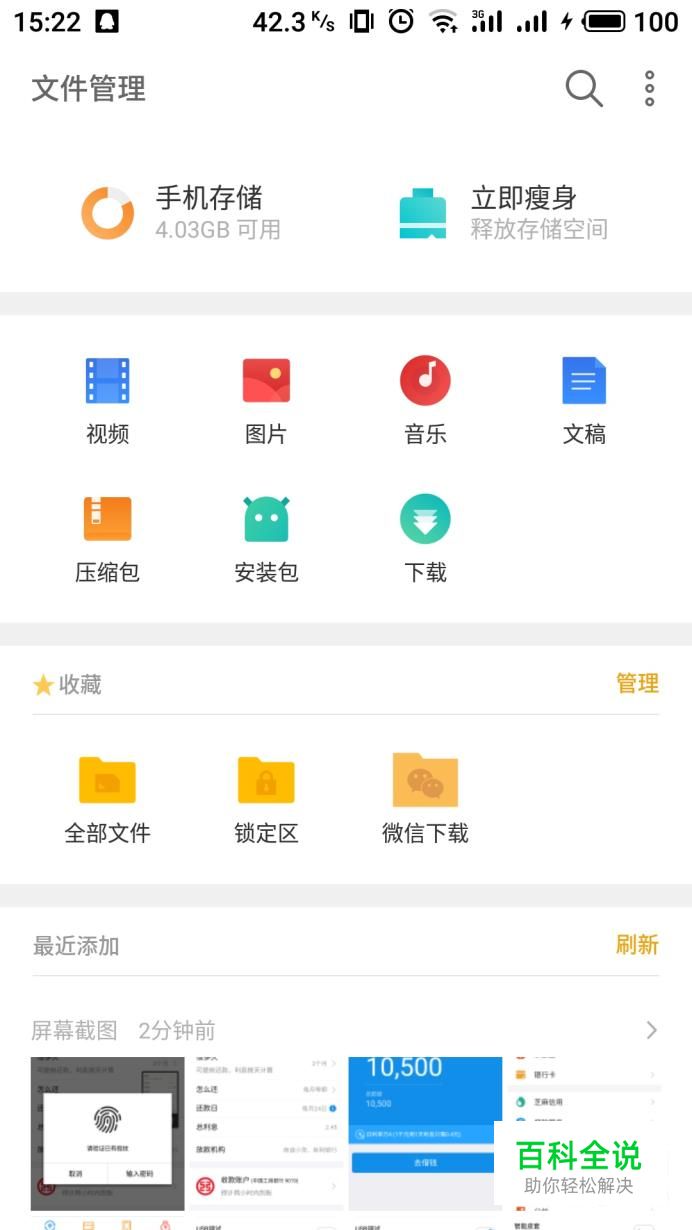Open the 安装包 category
The image size is (692, 1230).
point(266,539)
